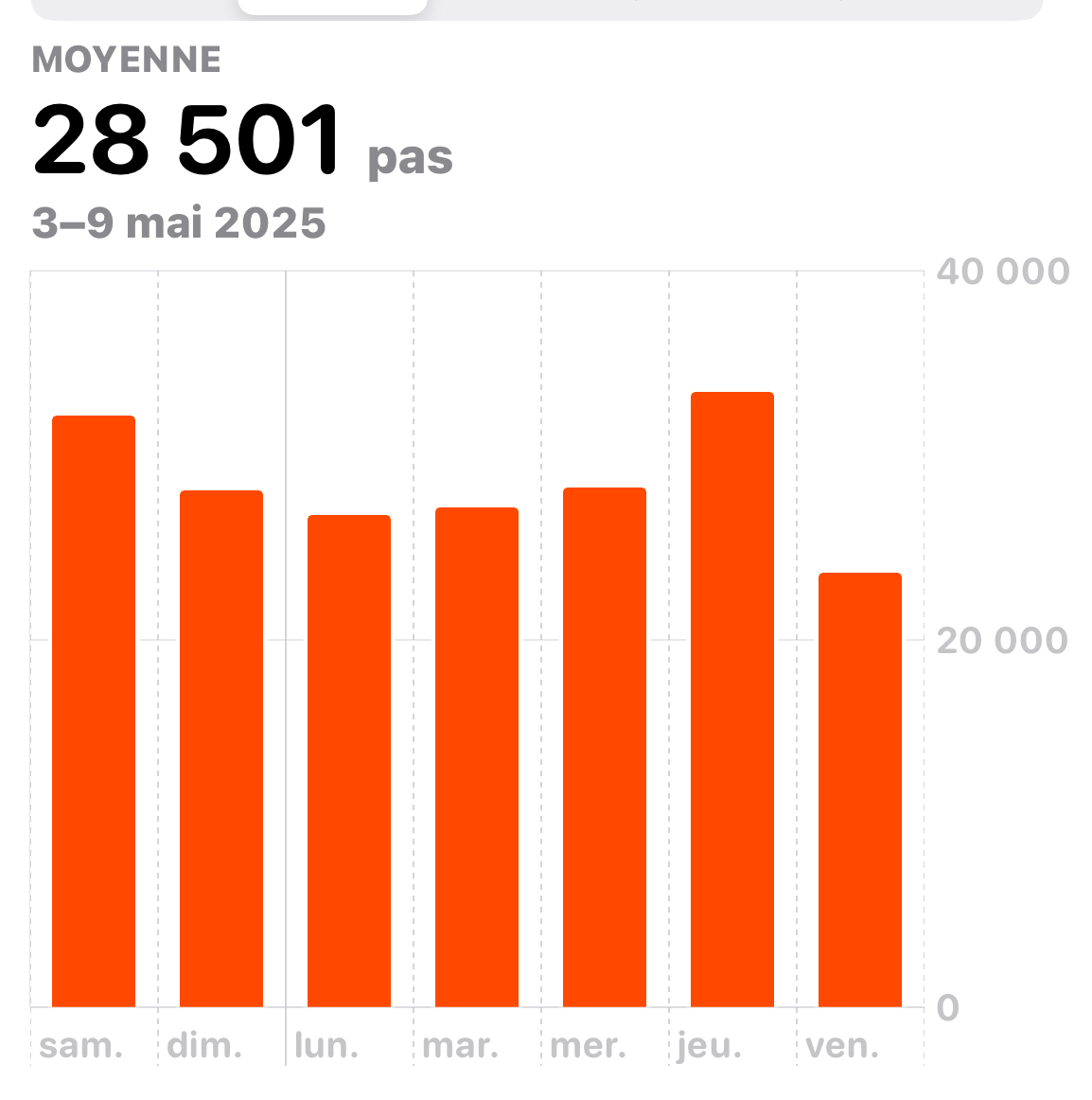Select the ven. steps bar
Viewport: 1092px width, 1100px height.
click(x=860, y=790)
